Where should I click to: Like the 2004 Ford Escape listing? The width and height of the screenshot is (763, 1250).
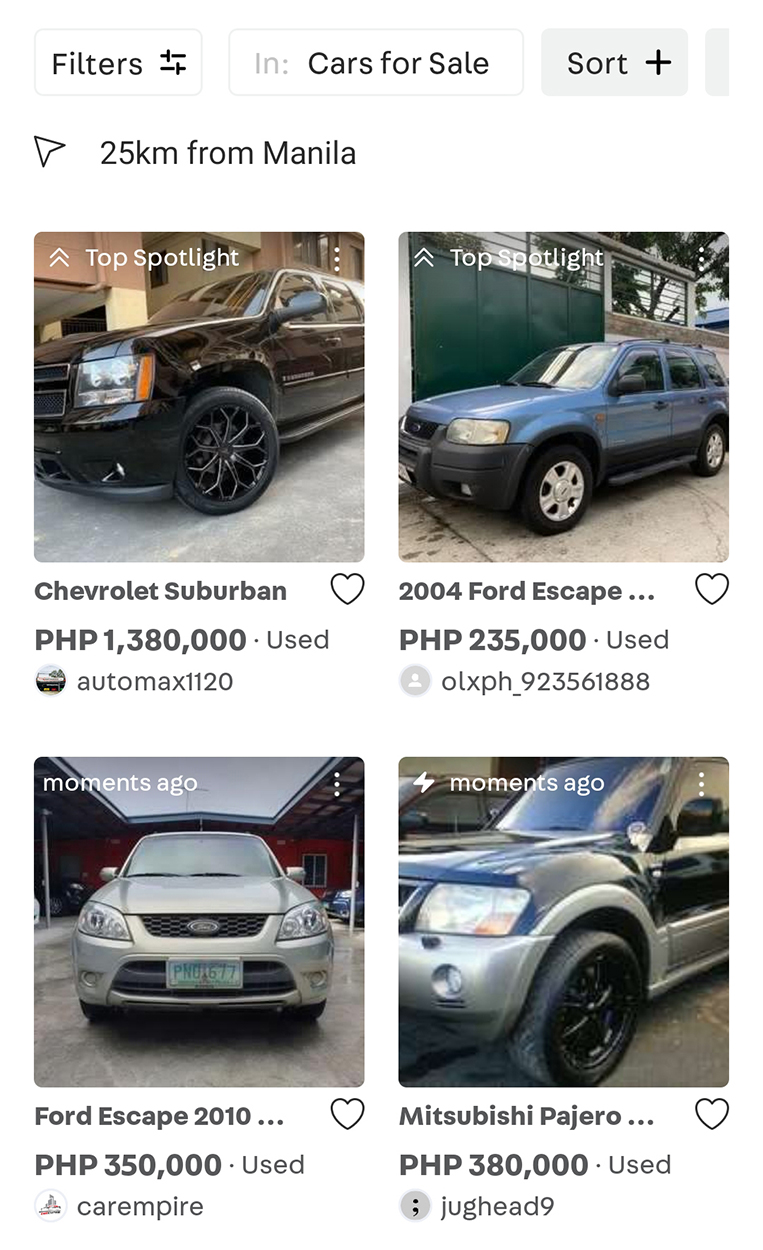712,590
